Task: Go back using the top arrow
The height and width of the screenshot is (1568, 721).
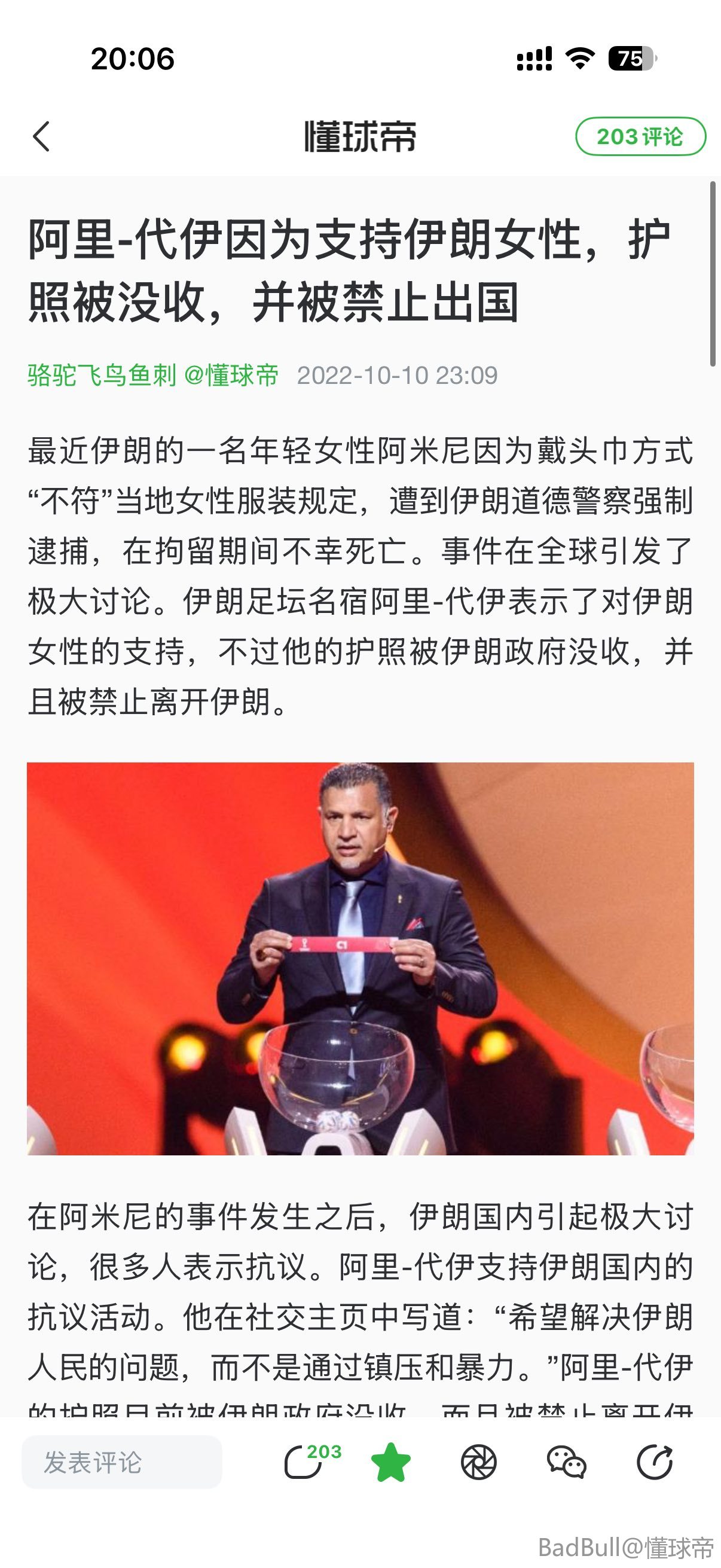Action: tap(41, 136)
